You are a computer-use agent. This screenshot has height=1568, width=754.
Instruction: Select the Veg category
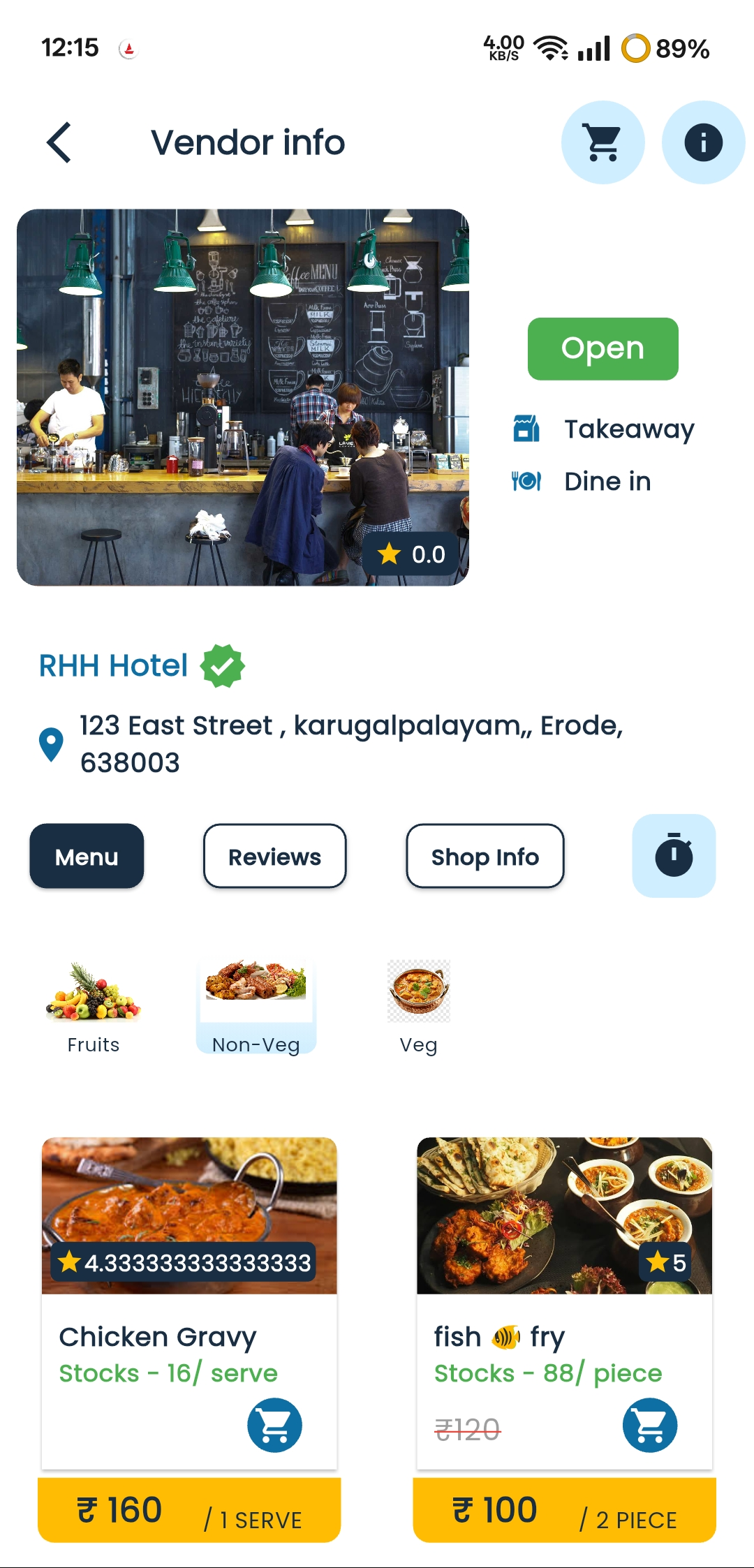[419, 1007]
